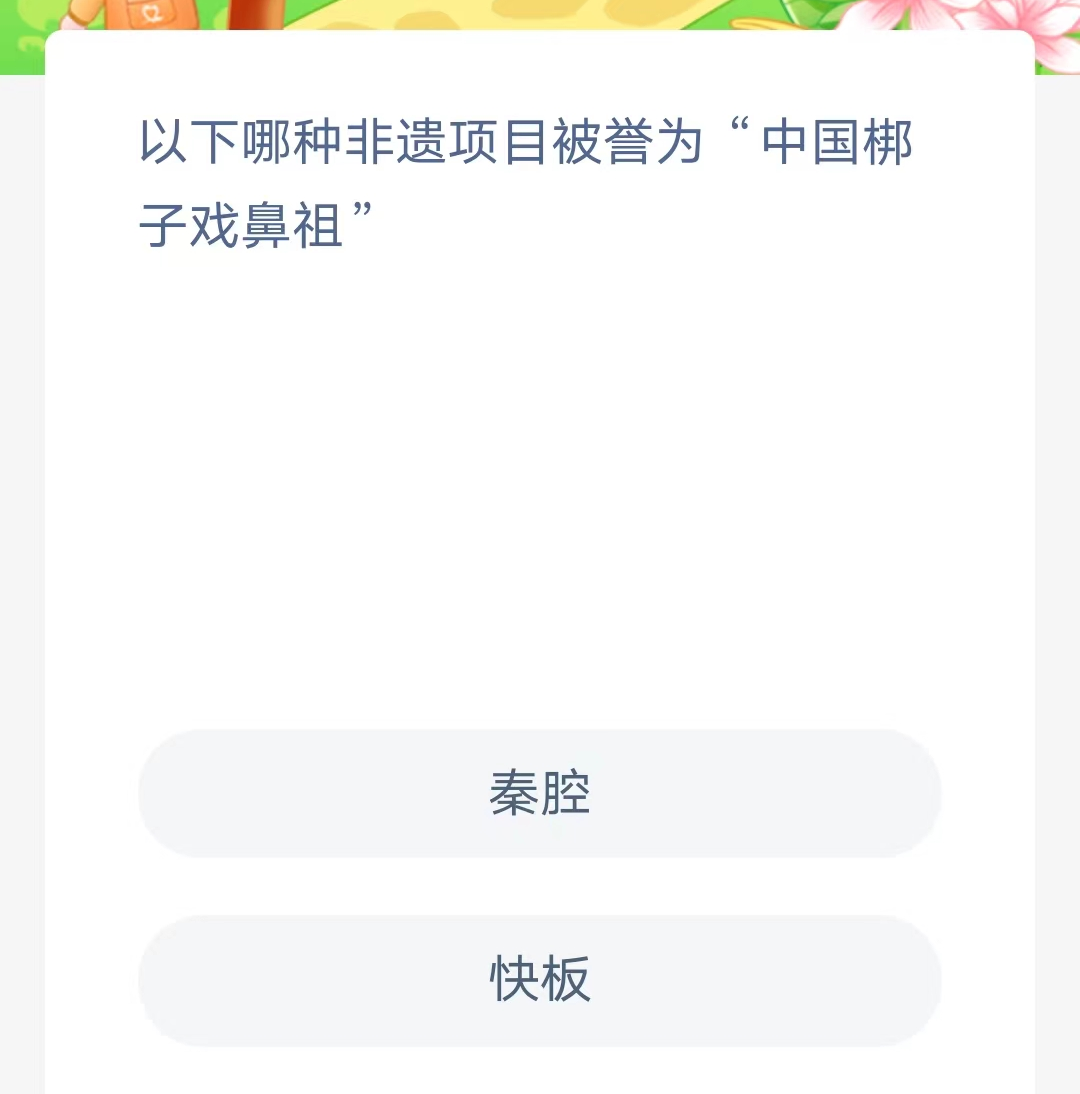Viewport: 1080px width, 1094px height.
Task: Tap the heart mark on the orange backpack
Action: click(x=152, y=12)
